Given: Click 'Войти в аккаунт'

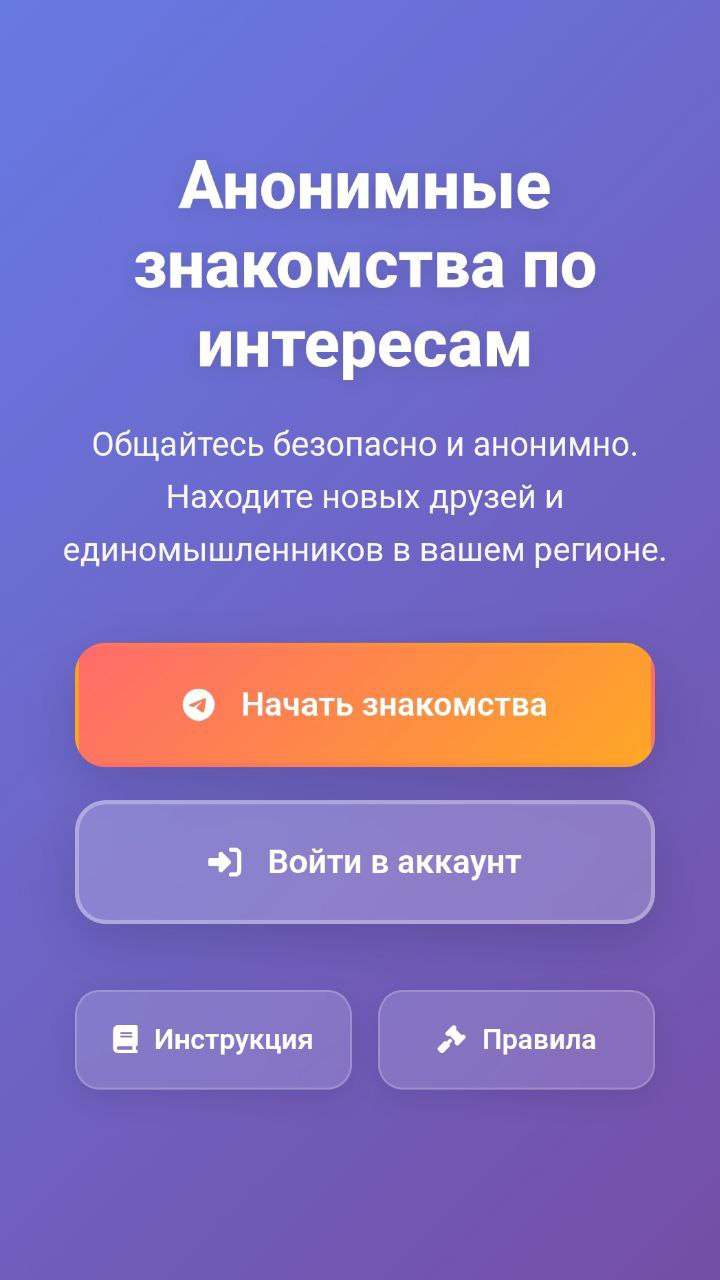Looking at the screenshot, I should point(364,862).
